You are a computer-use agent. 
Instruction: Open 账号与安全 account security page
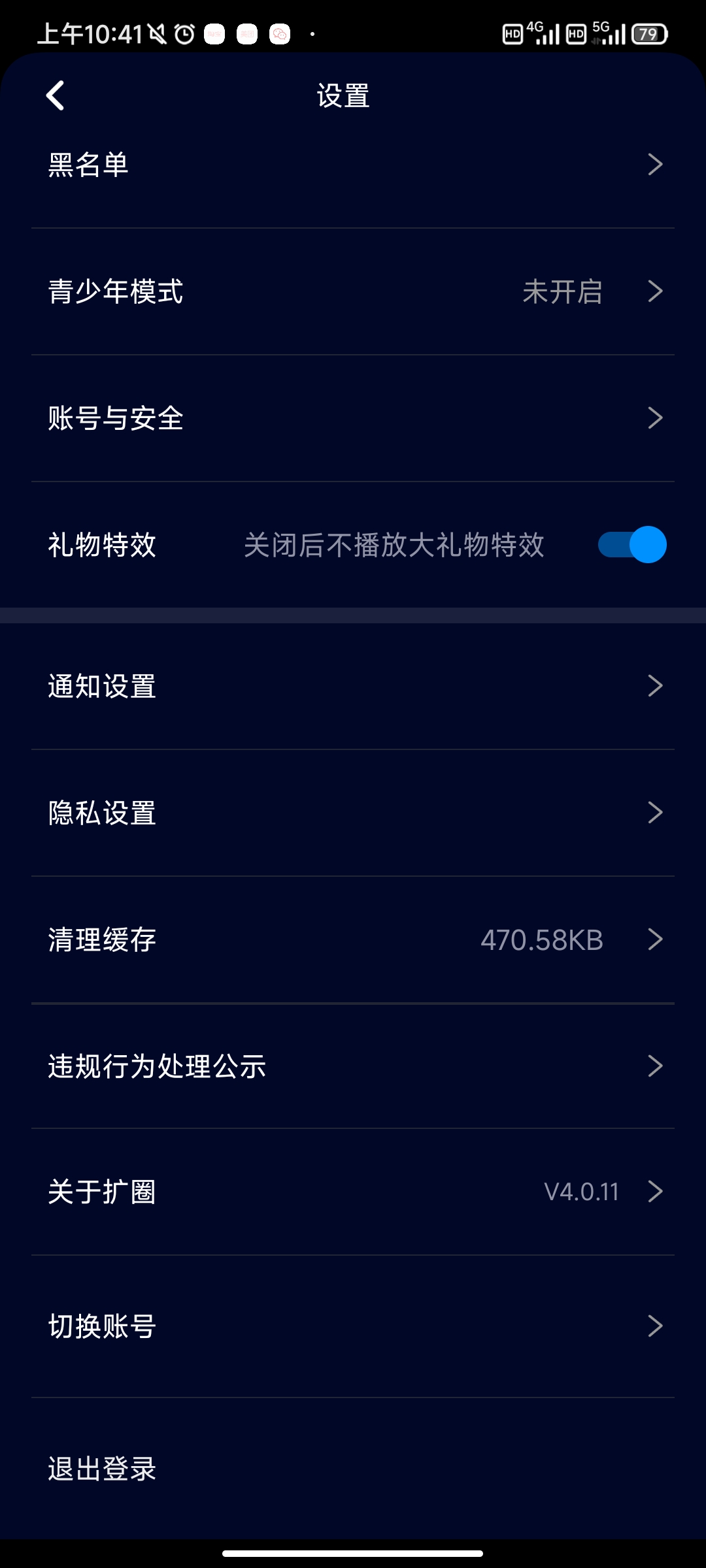tap(353, 418)
